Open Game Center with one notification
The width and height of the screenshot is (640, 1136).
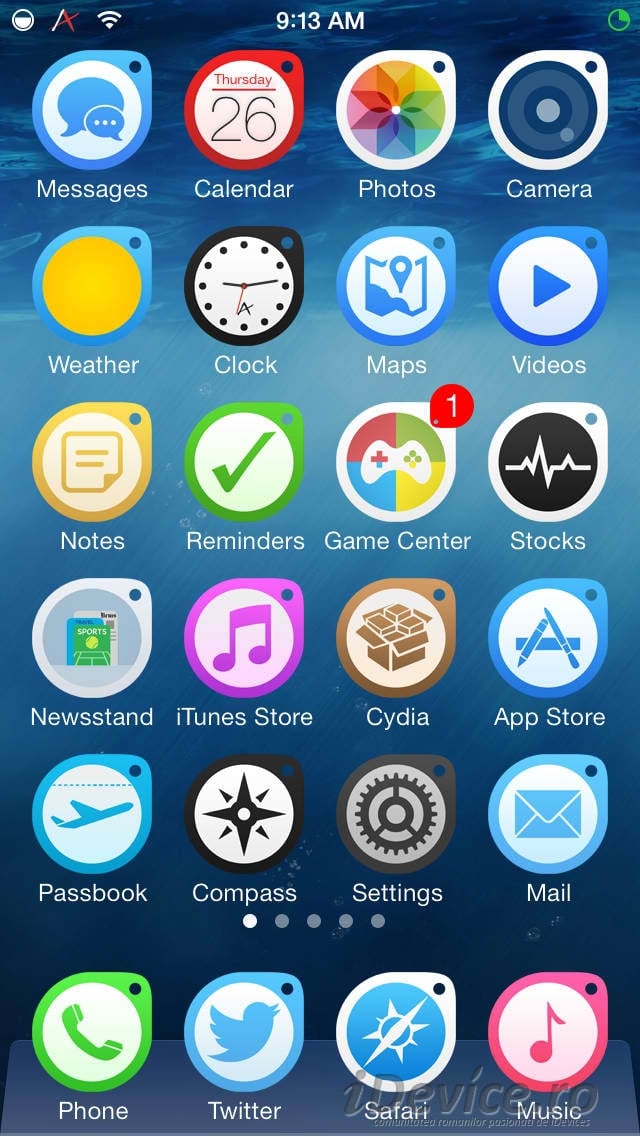[x=396, y=463]
